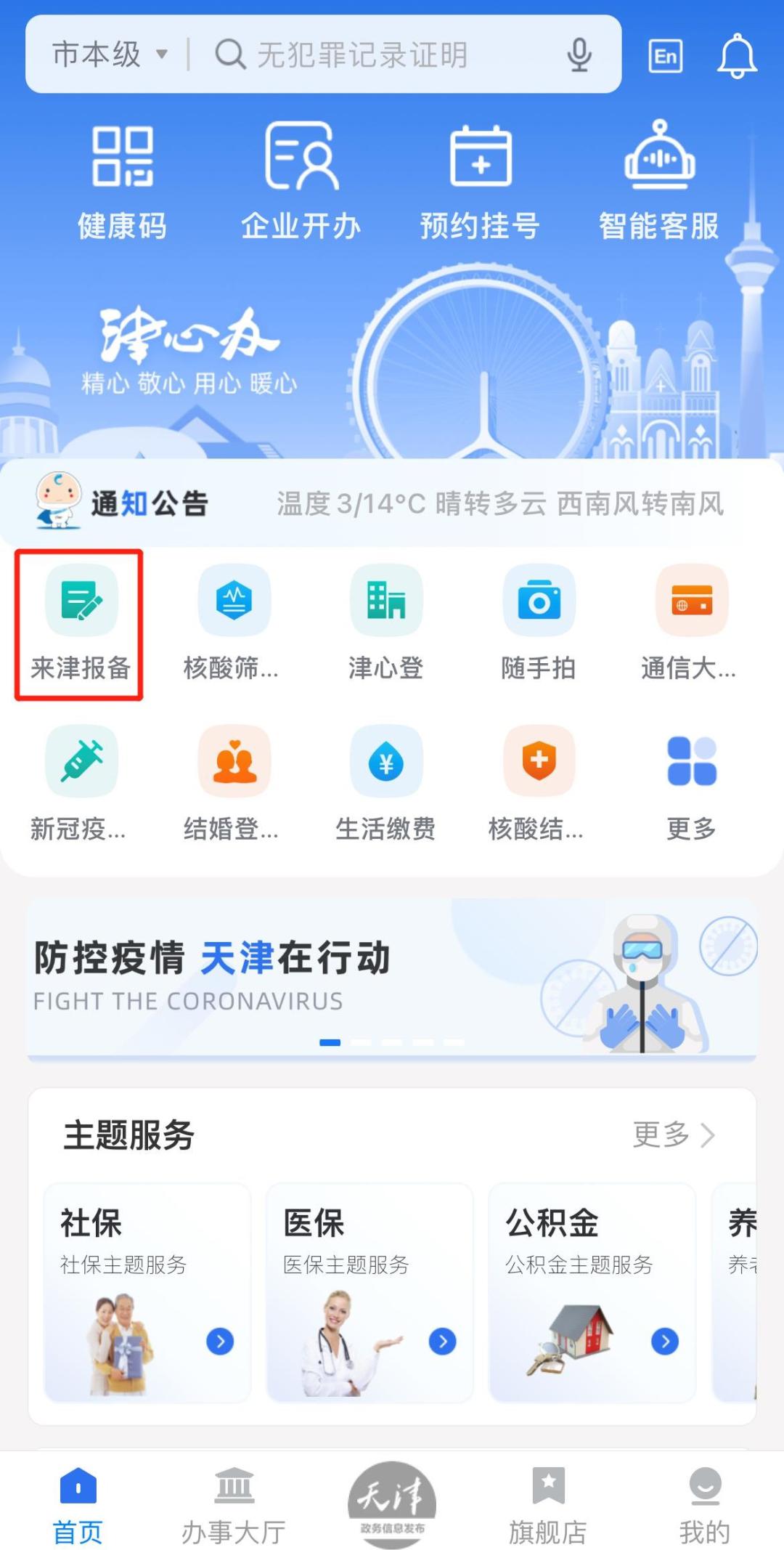Tap 更多 next to 主题服务
Screen dimensions: 784x1550
672,1135
